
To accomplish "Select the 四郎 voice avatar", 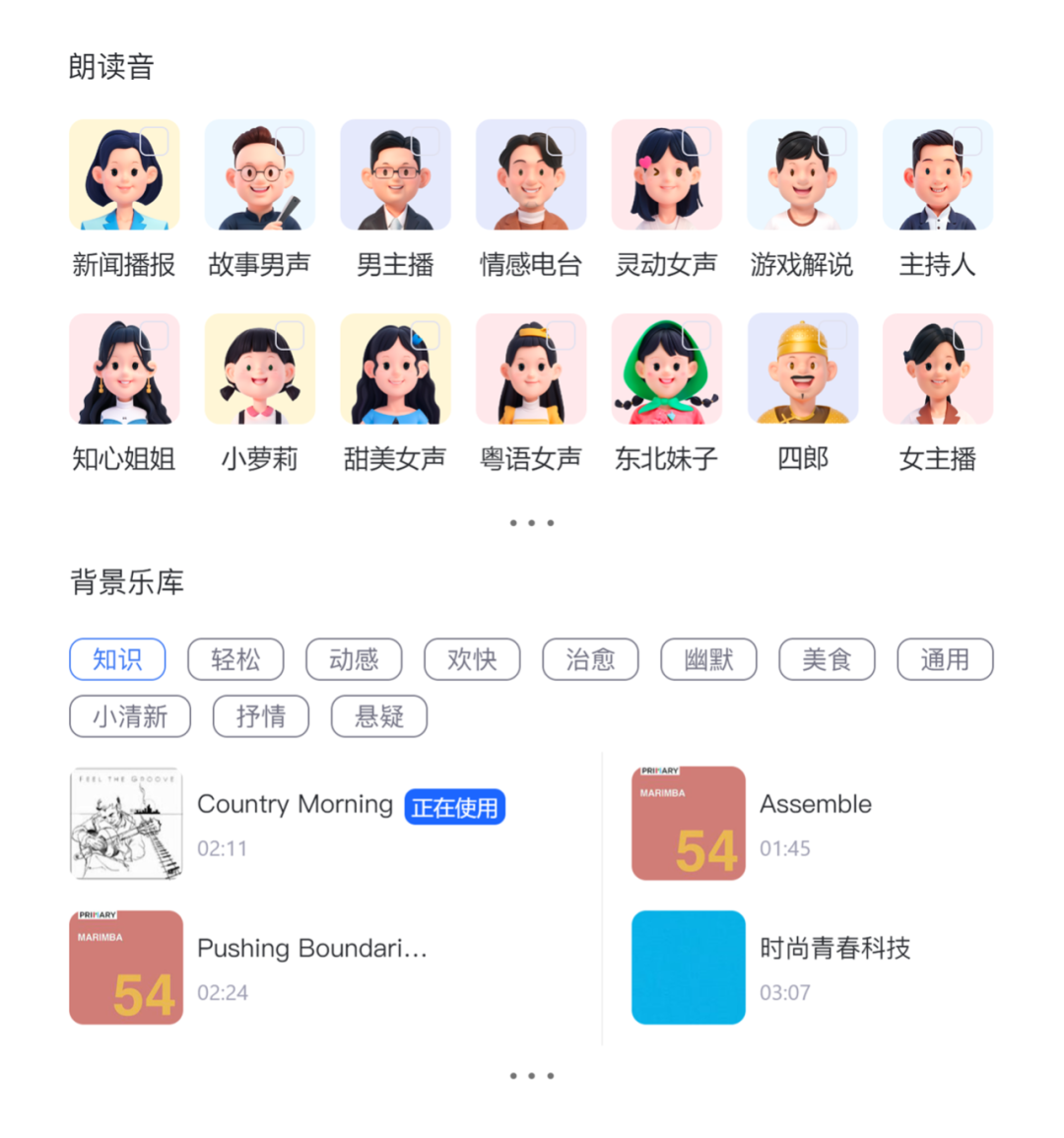I will click(x=802, y=369).
